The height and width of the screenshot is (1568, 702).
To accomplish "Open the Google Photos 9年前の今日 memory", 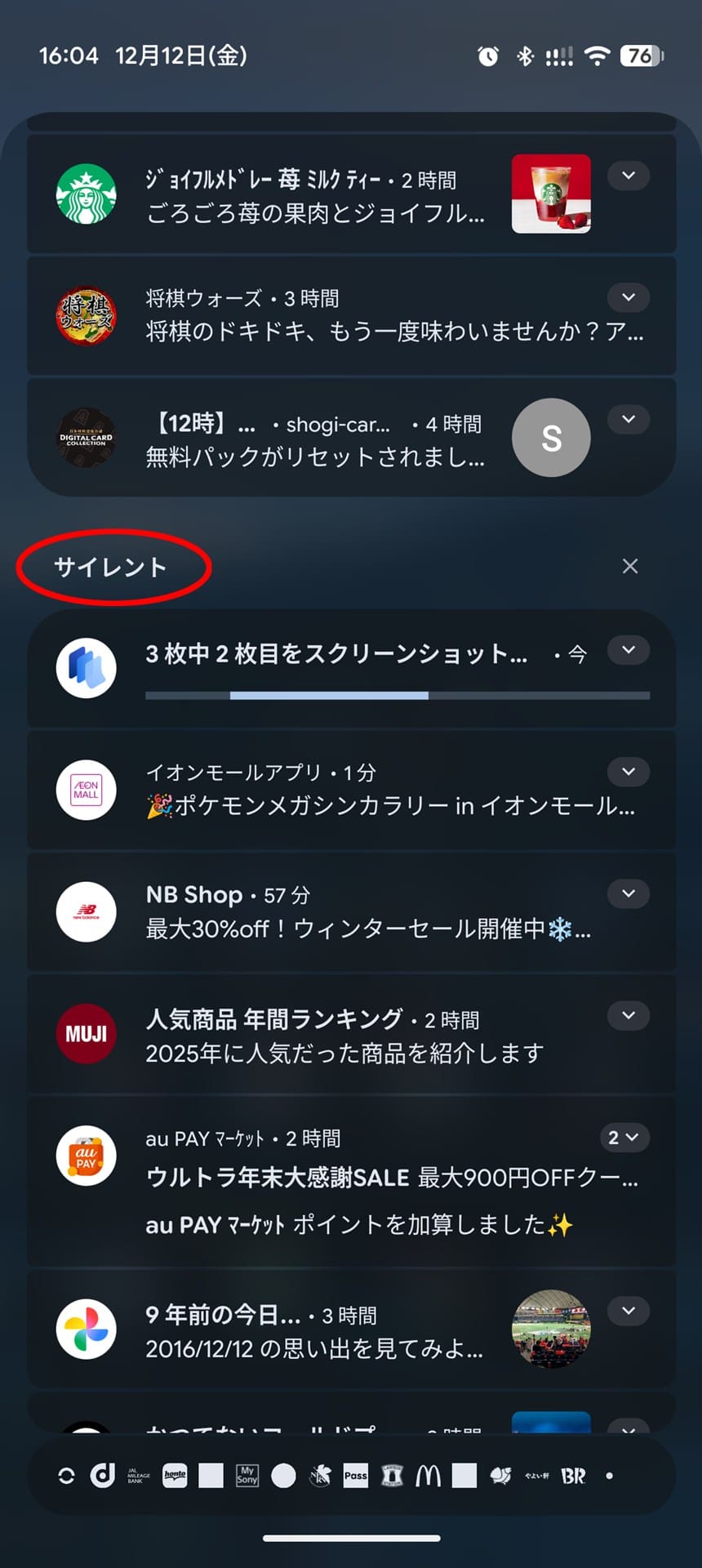I will (314, 1330).
